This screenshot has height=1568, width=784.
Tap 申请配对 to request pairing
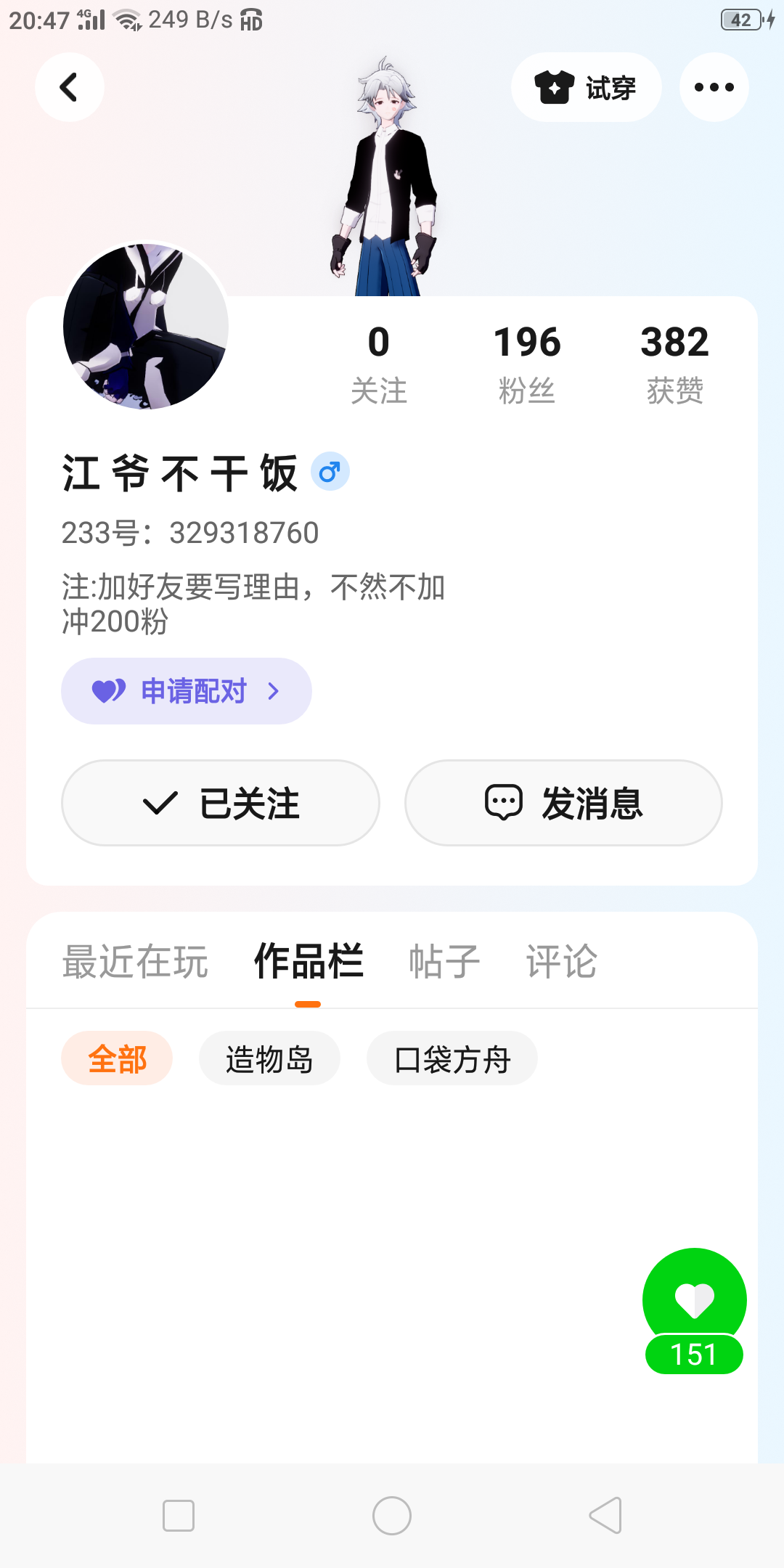pyautogui.click(x=187, y=691)
